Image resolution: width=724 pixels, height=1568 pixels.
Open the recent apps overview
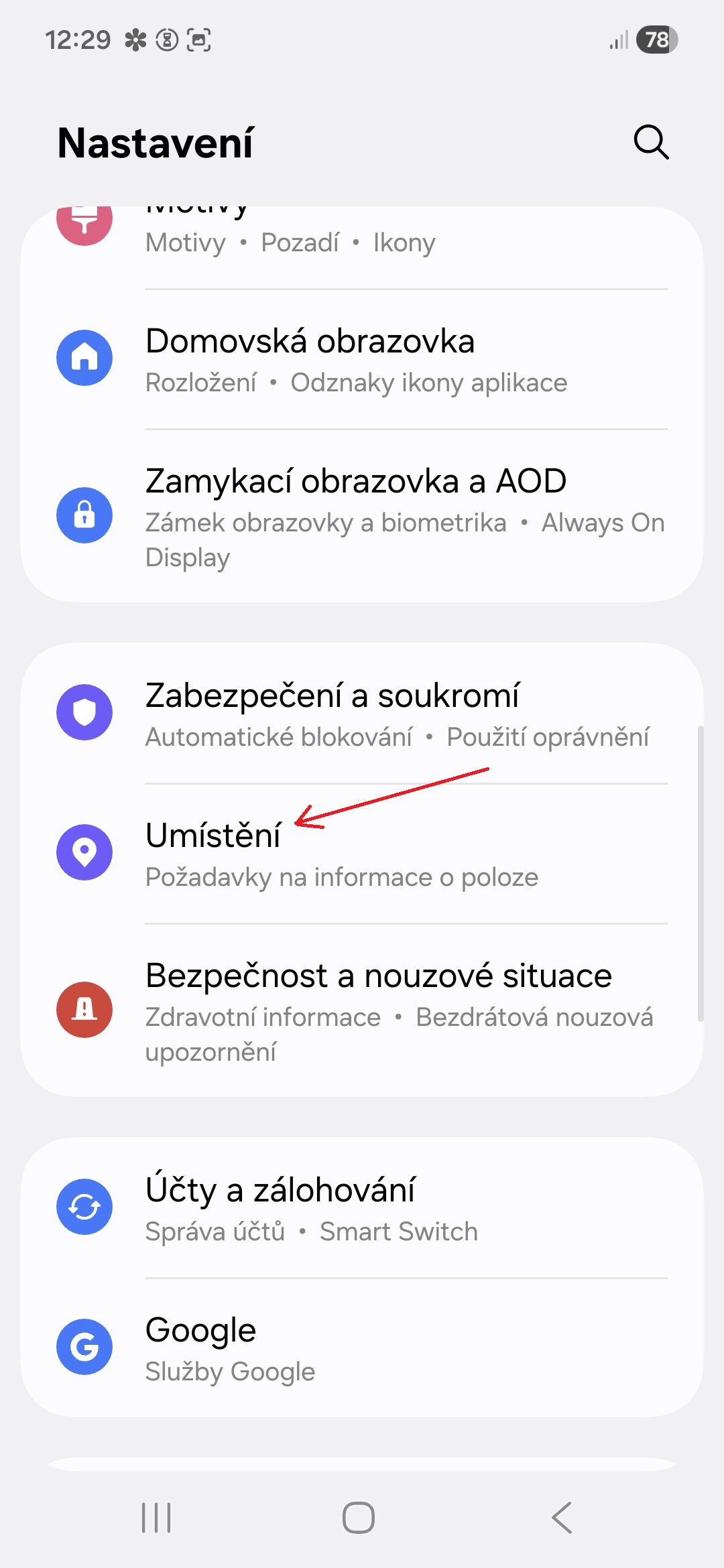[x=156, y=1518]
